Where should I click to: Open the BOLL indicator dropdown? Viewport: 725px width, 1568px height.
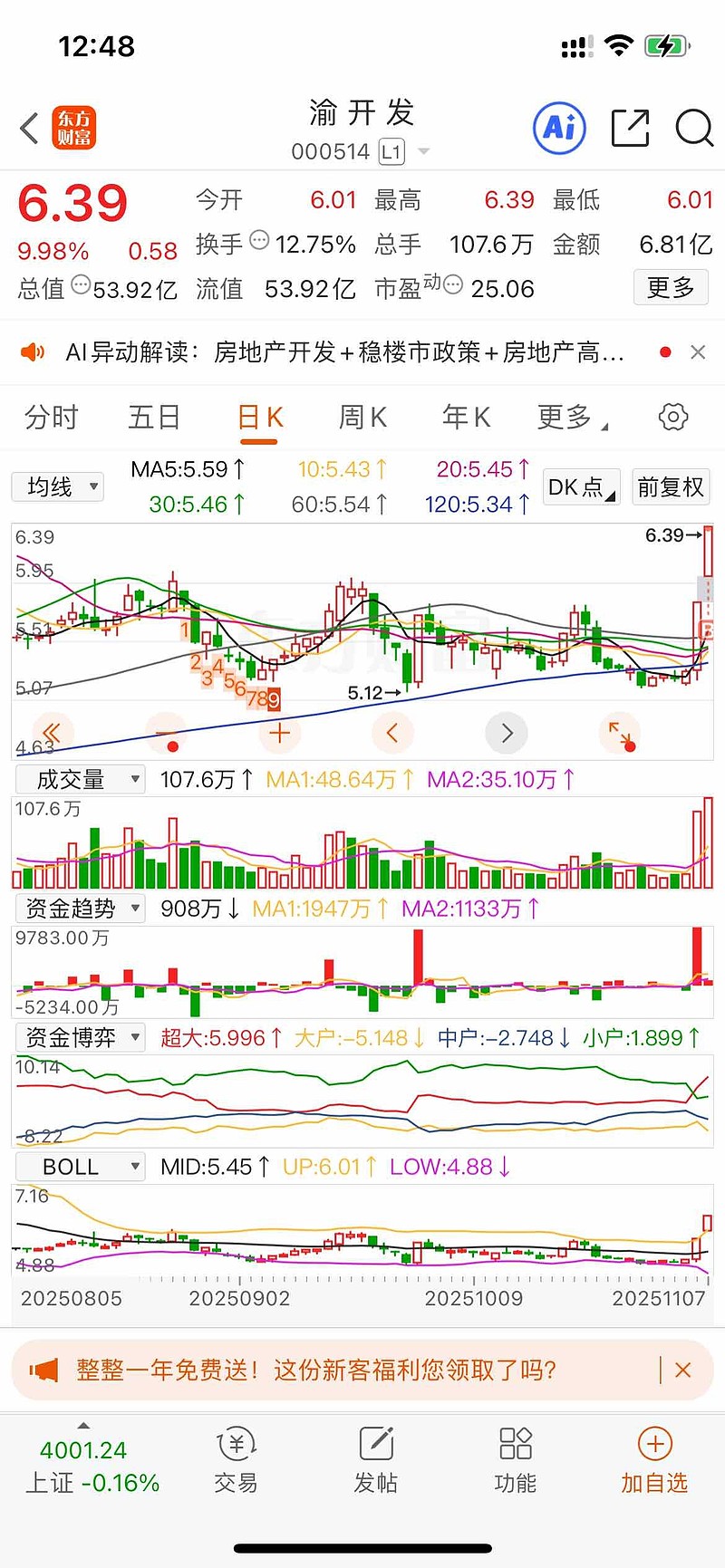[x=80, y=1166]
